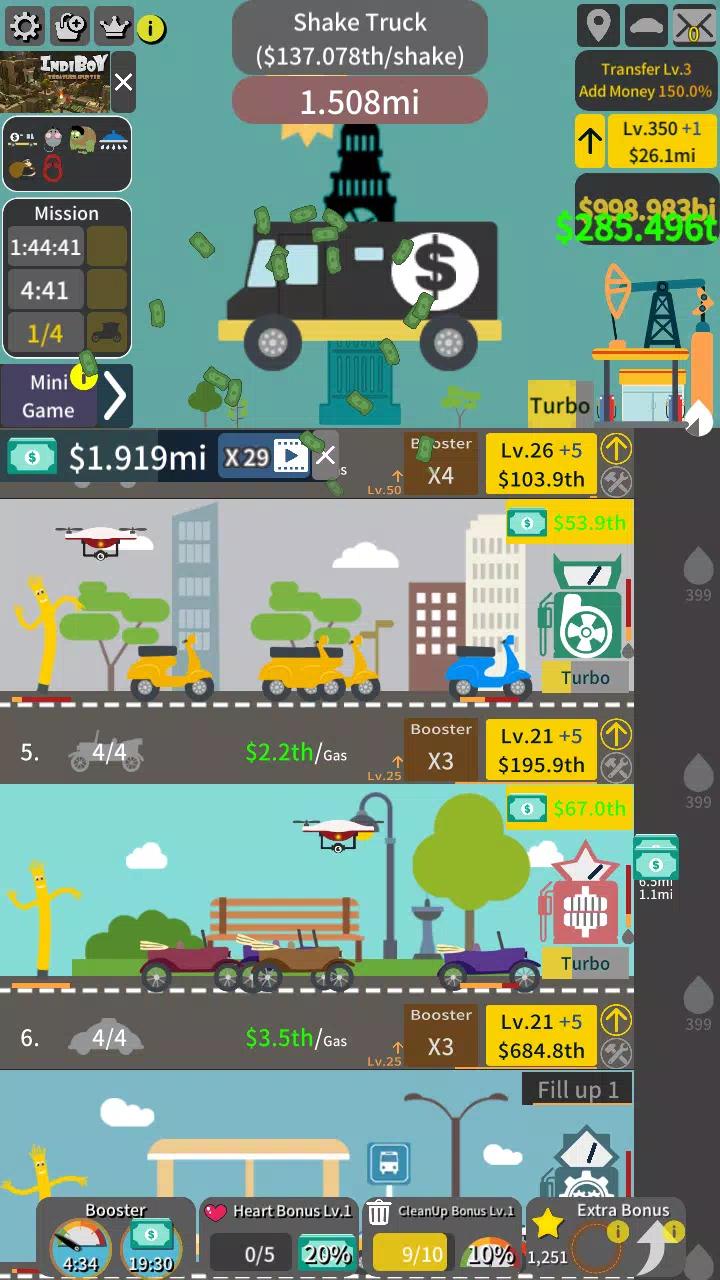Viewport: 720px width, 1280px height.
Task: Tap Booster X3 on station 6
Action: pyautogui.click(x=440, y=1034)
